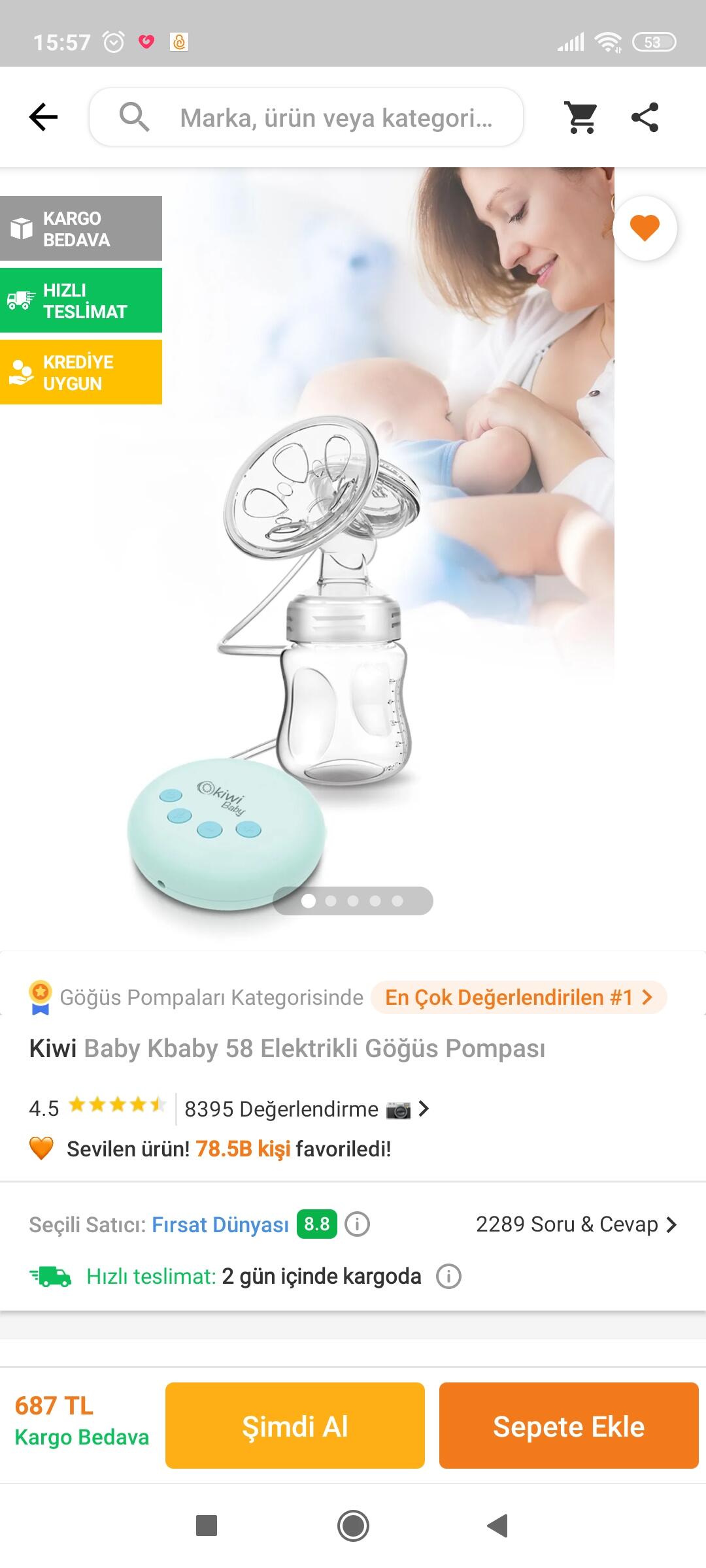Go back using the arrow icon
Image resolution: width=706 pixels, height=1568 pixels.
tap(44, 118)
